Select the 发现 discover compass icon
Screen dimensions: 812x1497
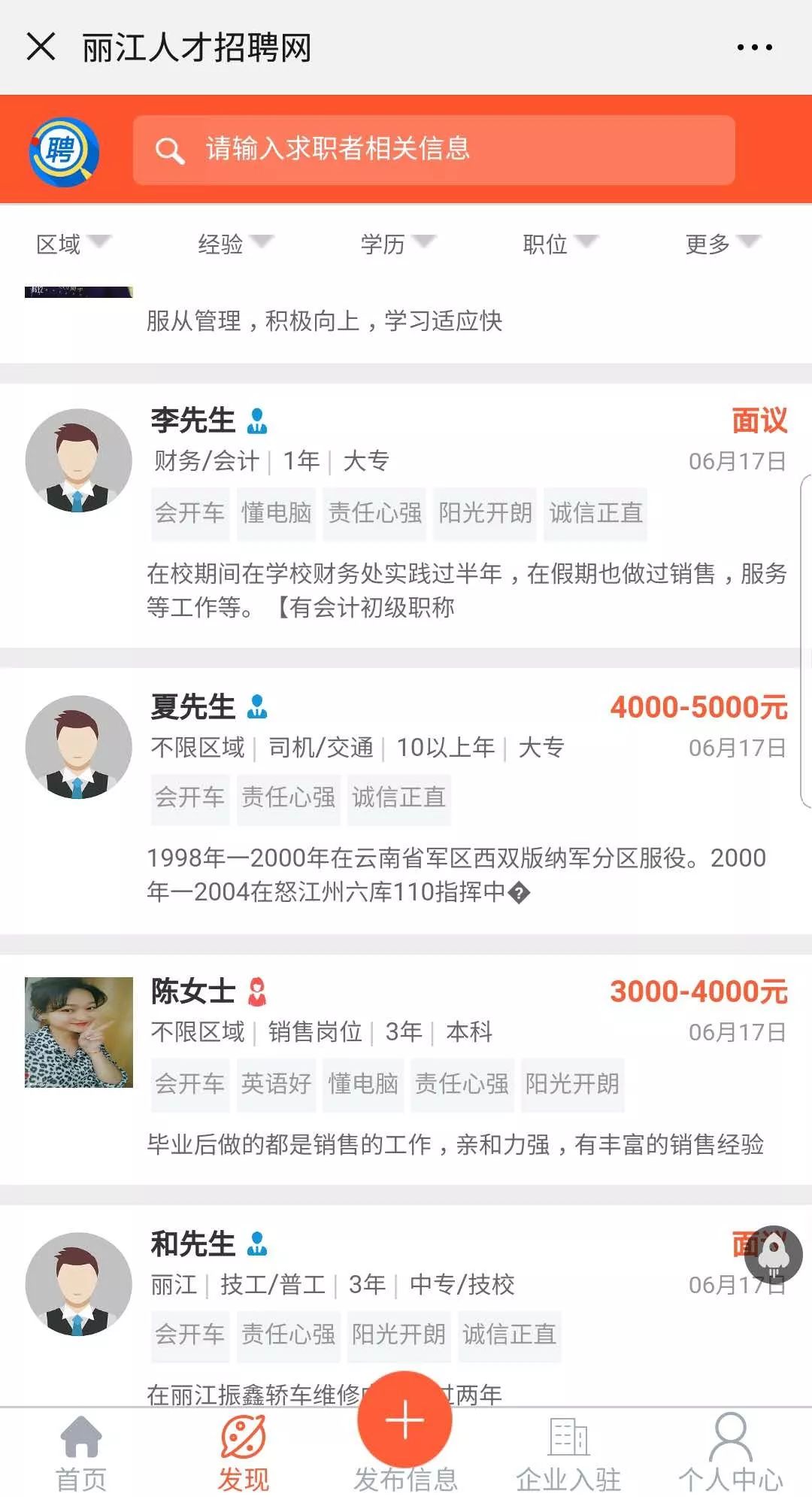[242, 1437]
